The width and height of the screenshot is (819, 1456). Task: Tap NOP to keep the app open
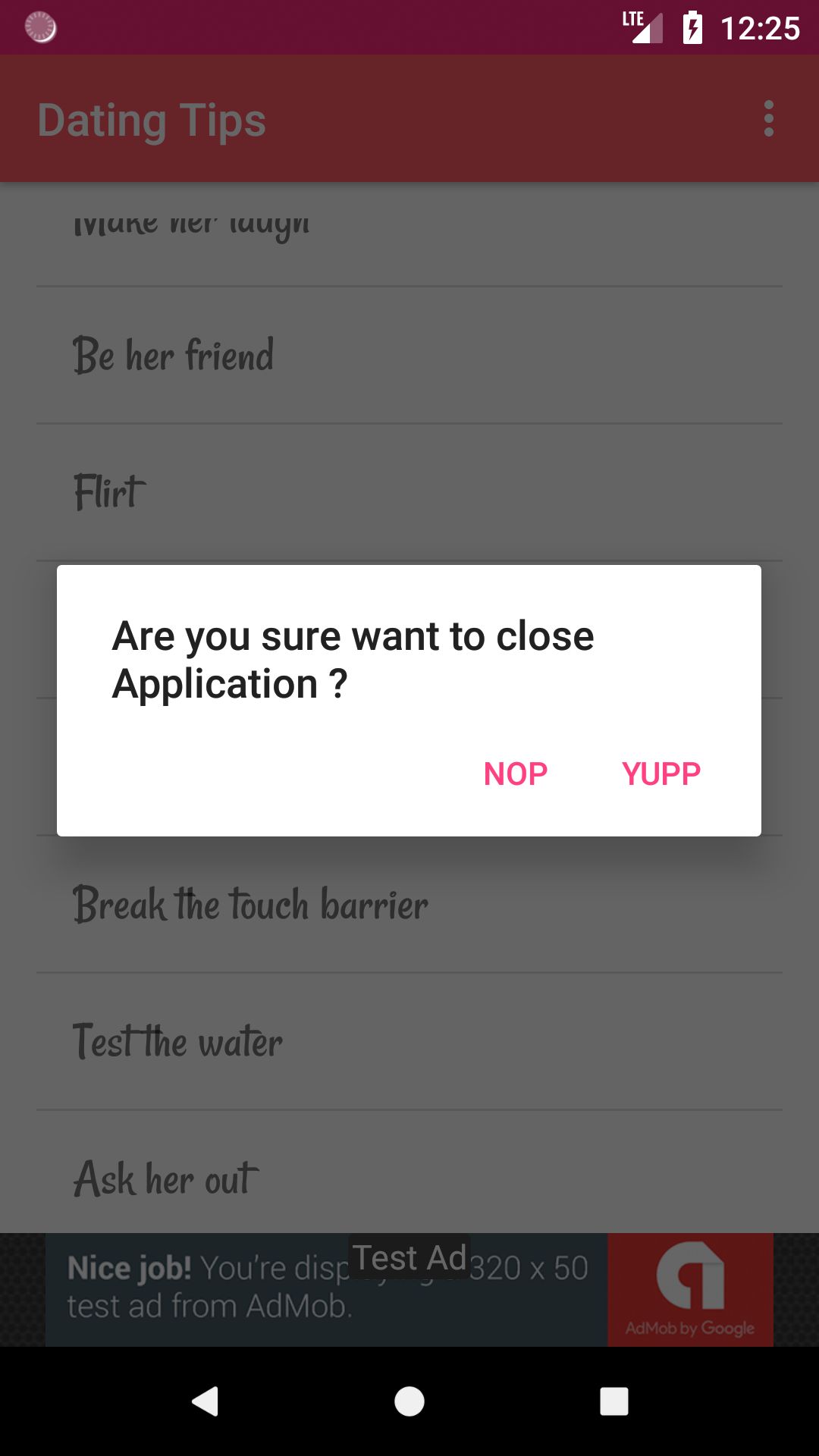coord(516,773)
